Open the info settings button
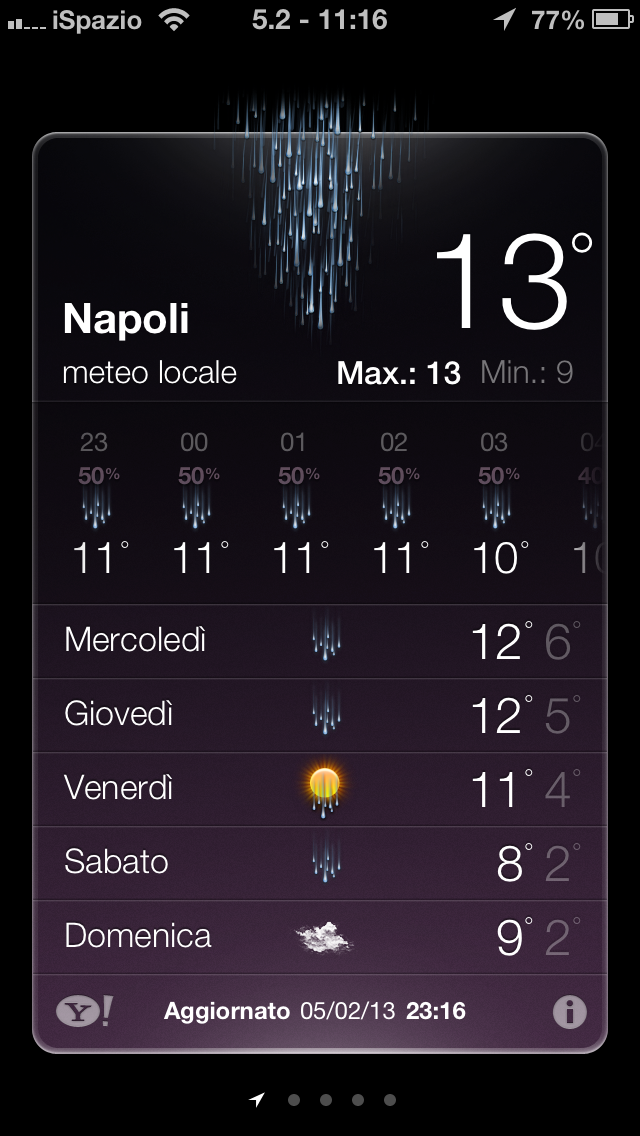640x1136 pixels. point(569,1012)
